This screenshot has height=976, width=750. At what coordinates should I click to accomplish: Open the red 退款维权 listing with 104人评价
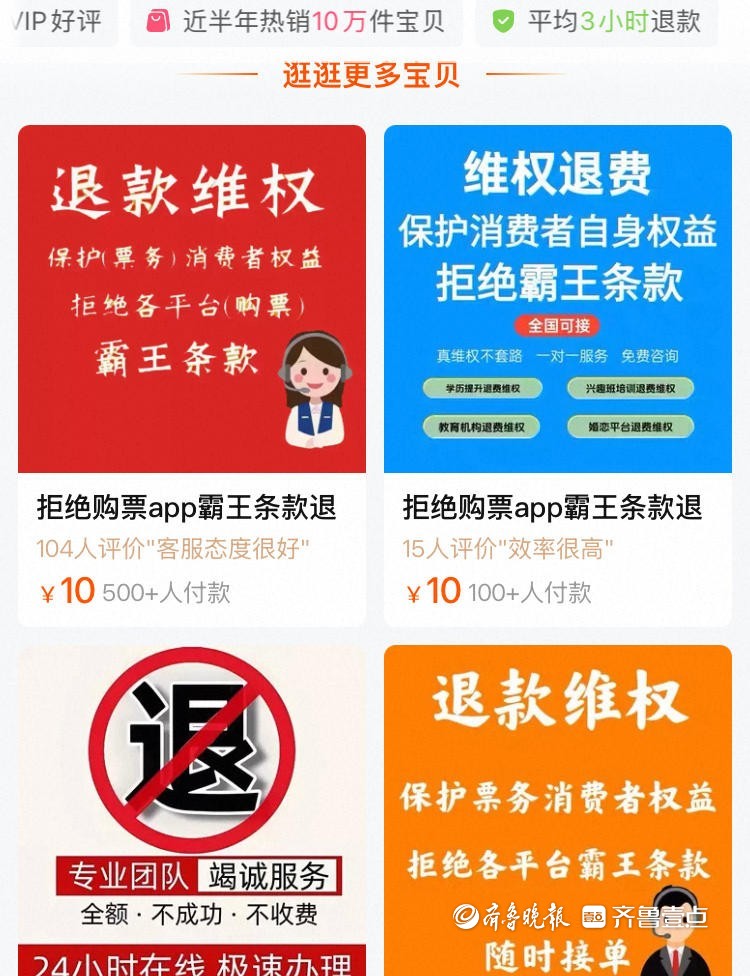pos(192,300)
